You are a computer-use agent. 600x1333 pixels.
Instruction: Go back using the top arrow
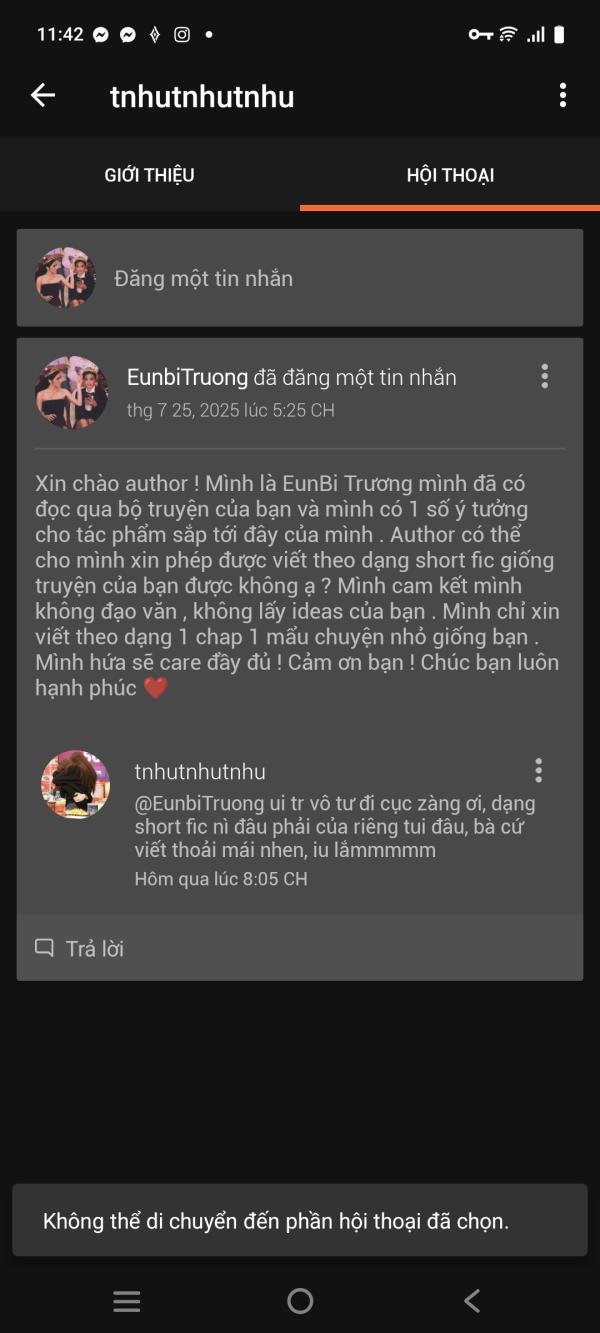point(43,95)
